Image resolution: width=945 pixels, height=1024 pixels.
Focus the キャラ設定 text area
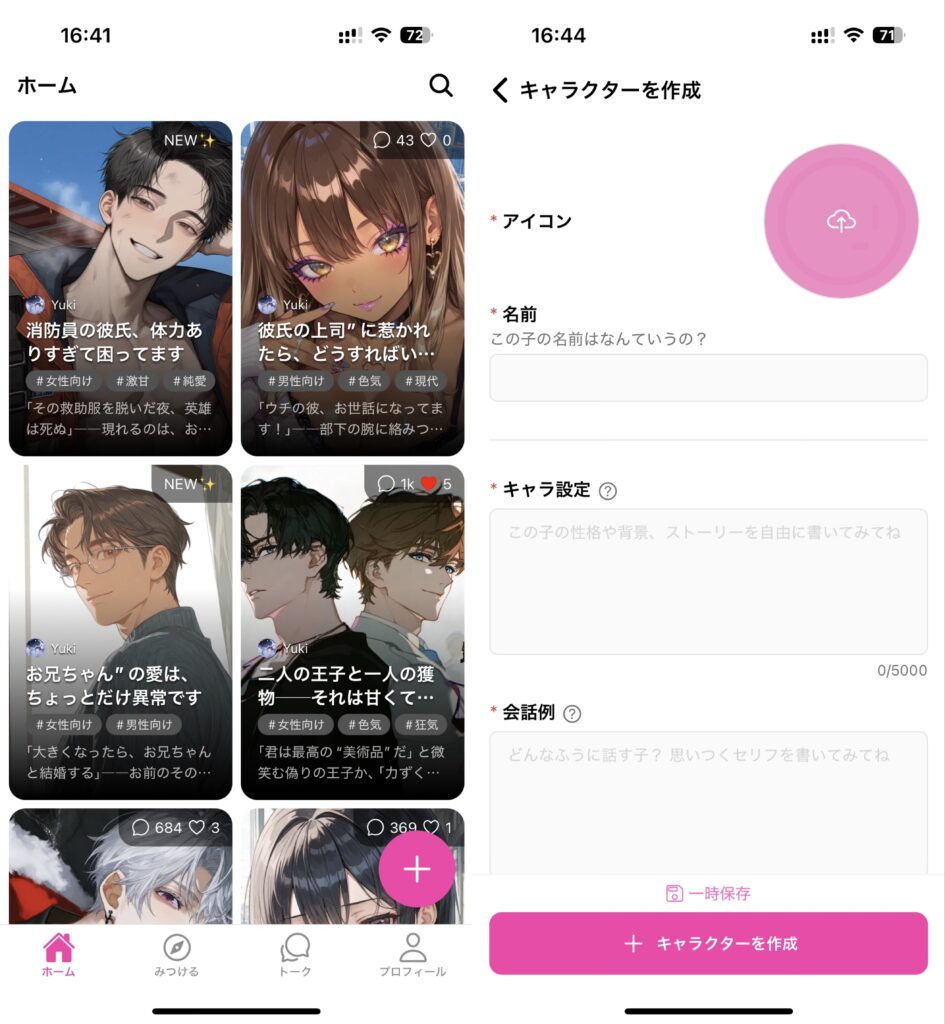coord(708,581)
